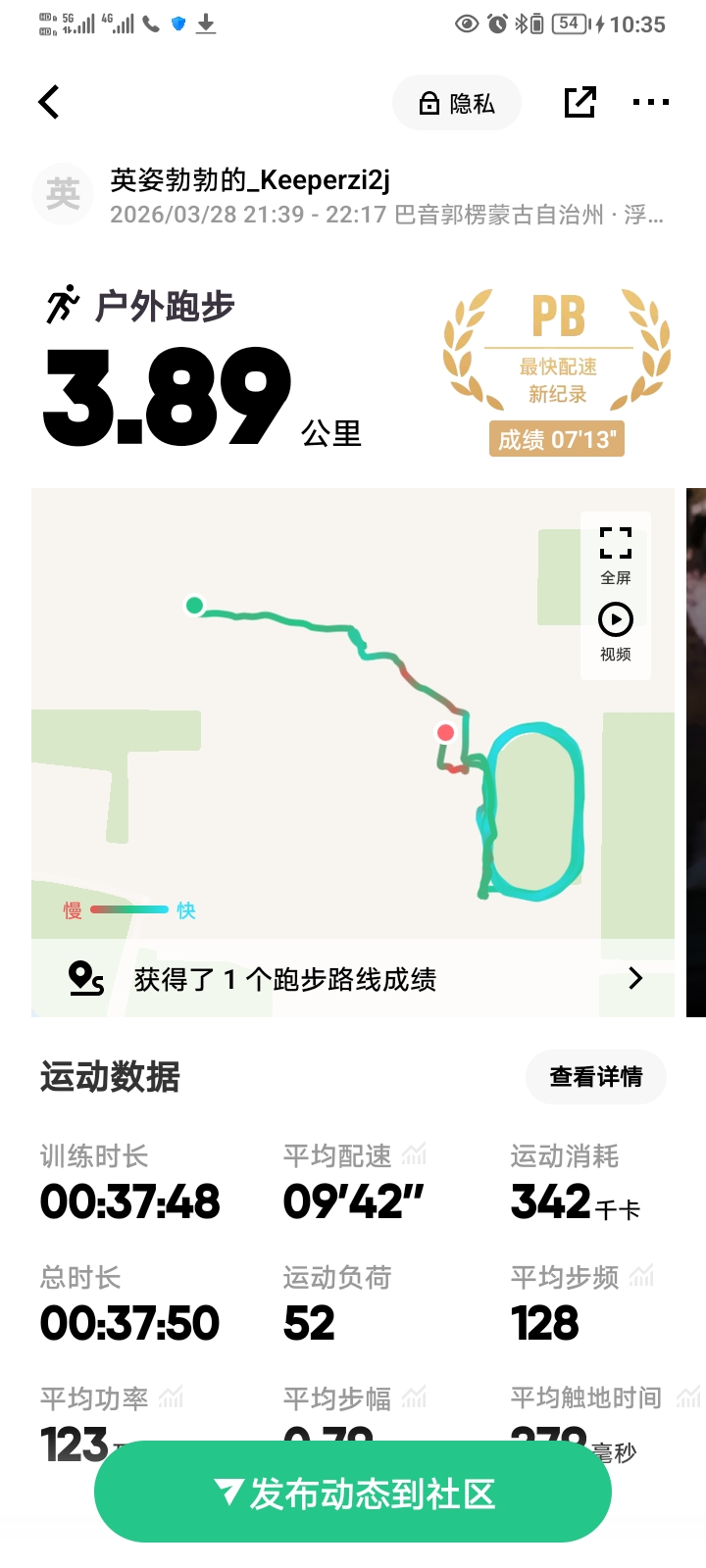Open the three-dot overflow menu

click(x=651, y=102)
